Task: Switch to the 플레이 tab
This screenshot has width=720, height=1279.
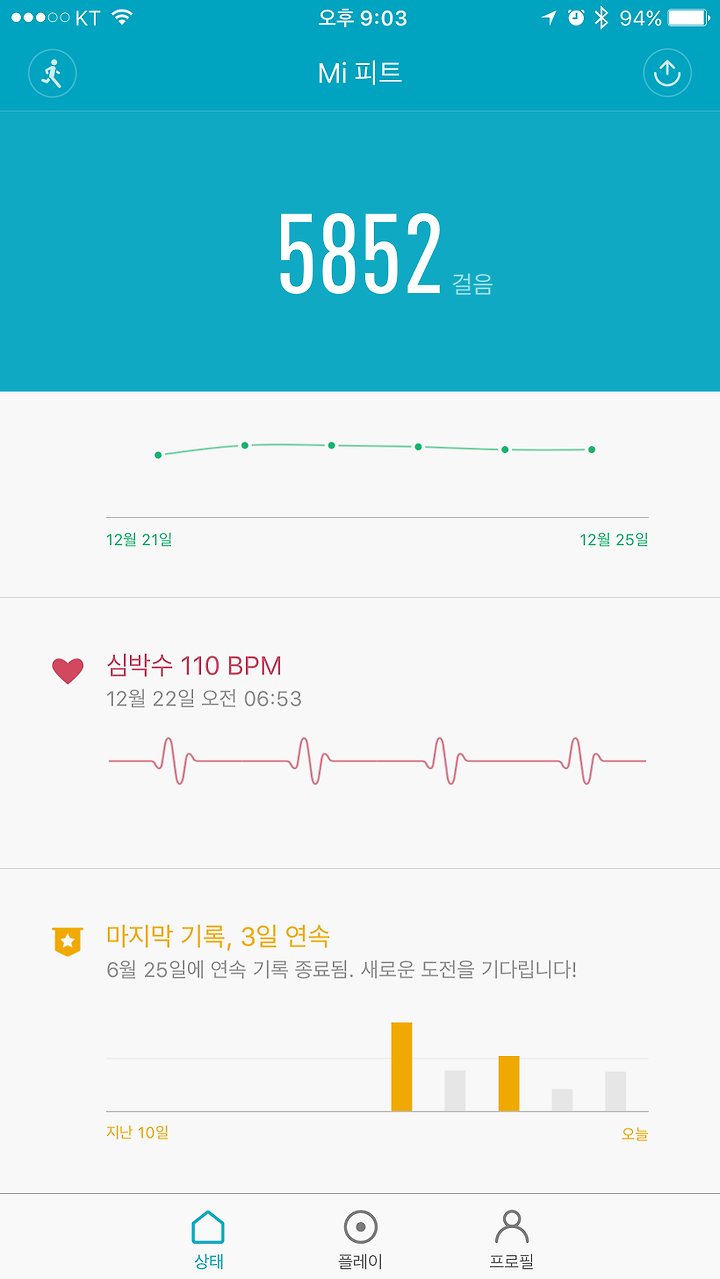Action: tap(360, 1239)
